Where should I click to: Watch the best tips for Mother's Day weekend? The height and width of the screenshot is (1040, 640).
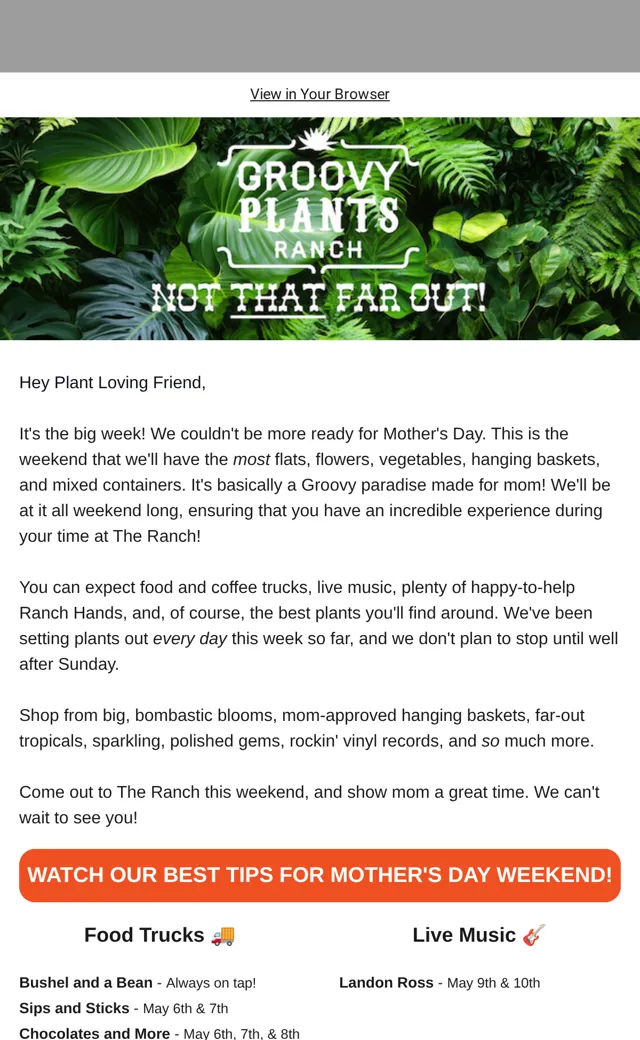320,875
